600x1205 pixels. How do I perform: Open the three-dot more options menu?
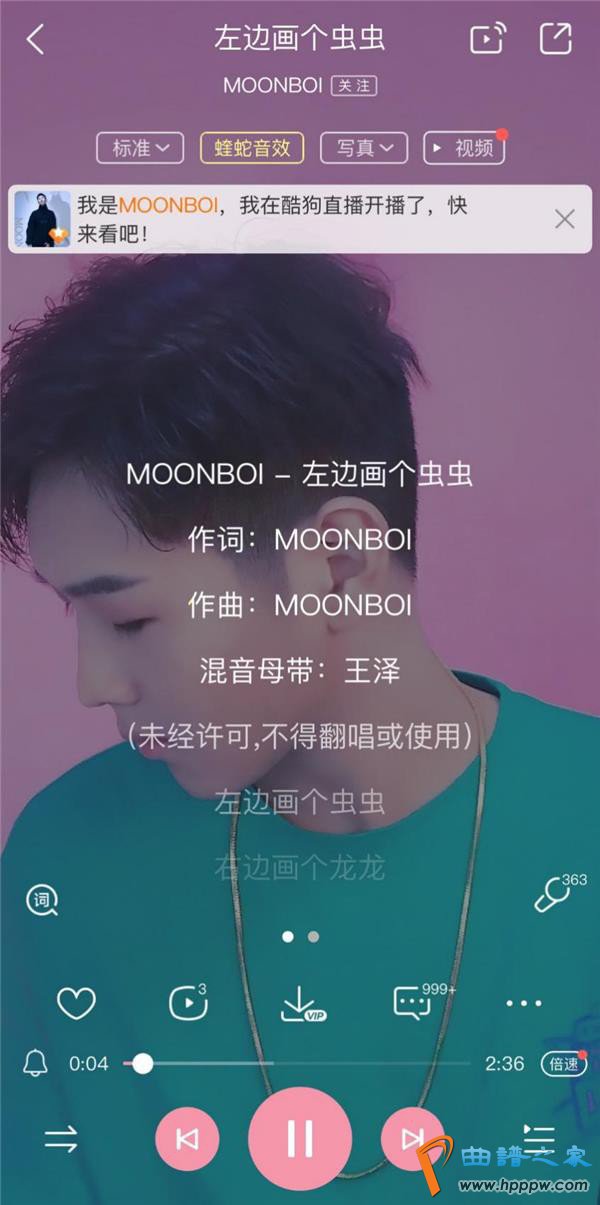[x=524, y=1003]
